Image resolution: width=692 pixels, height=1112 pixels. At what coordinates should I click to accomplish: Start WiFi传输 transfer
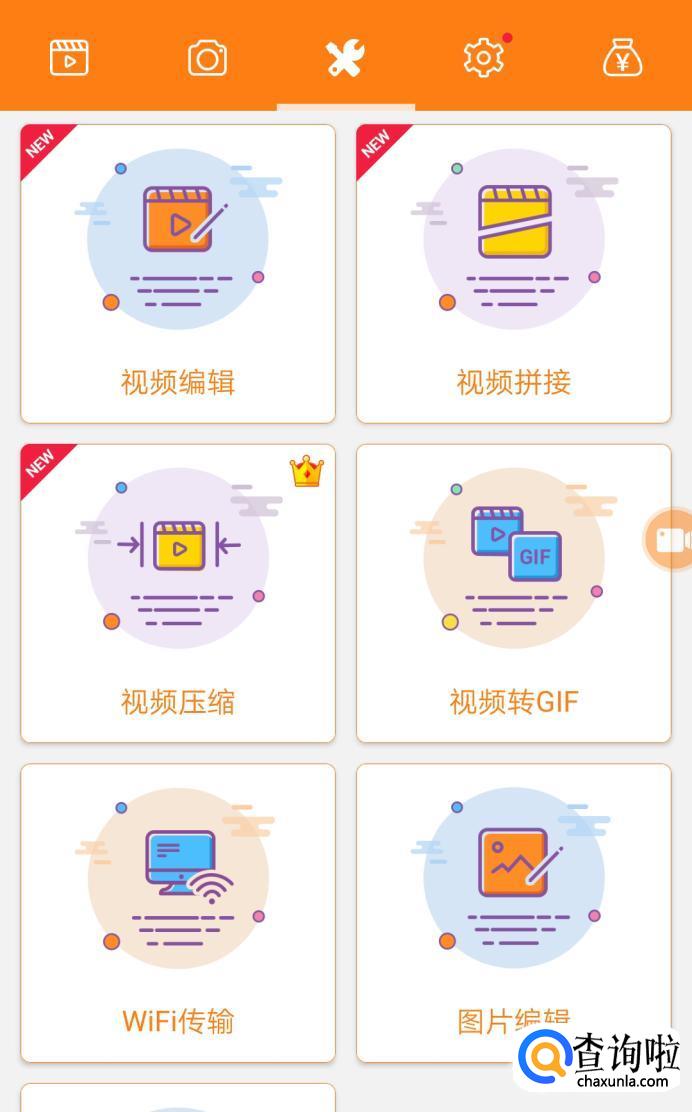pos(178,913)
